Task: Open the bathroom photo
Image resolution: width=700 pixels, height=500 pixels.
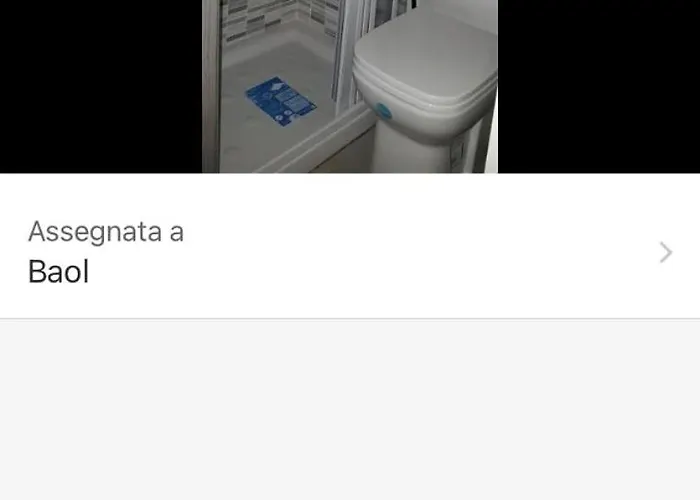Action: pos(350,86)
